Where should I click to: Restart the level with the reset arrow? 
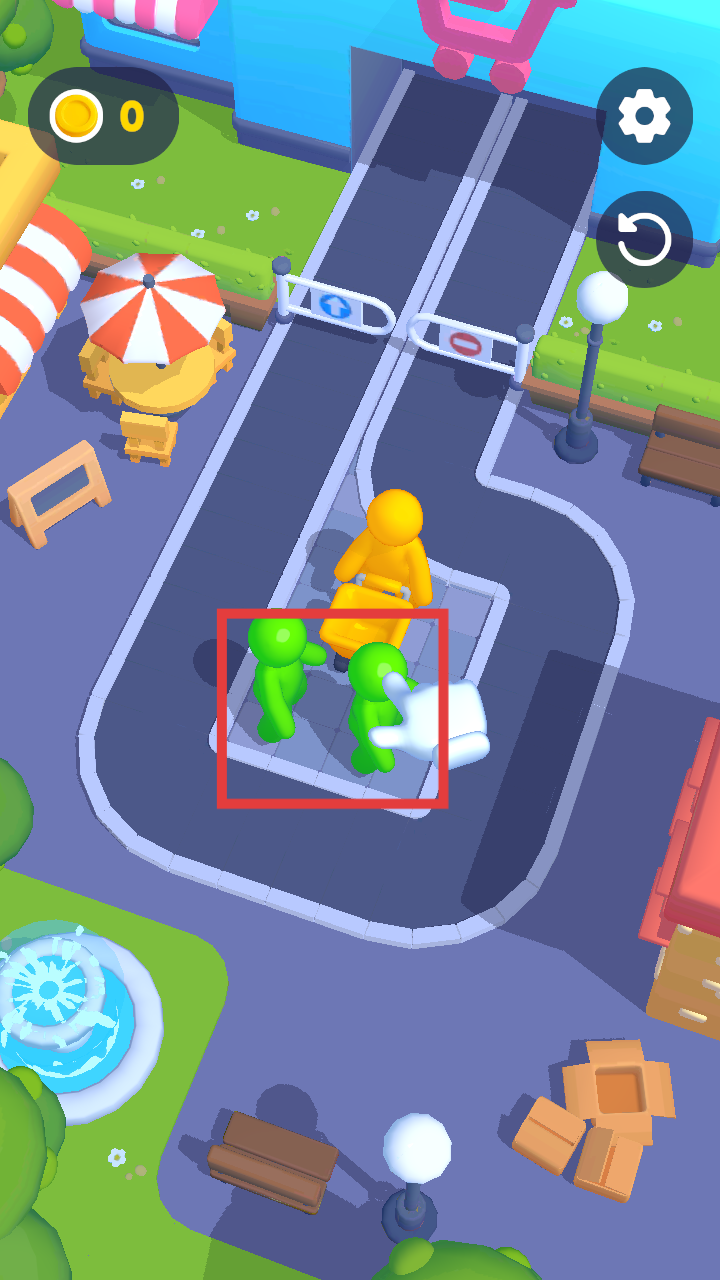pos(644,240)
